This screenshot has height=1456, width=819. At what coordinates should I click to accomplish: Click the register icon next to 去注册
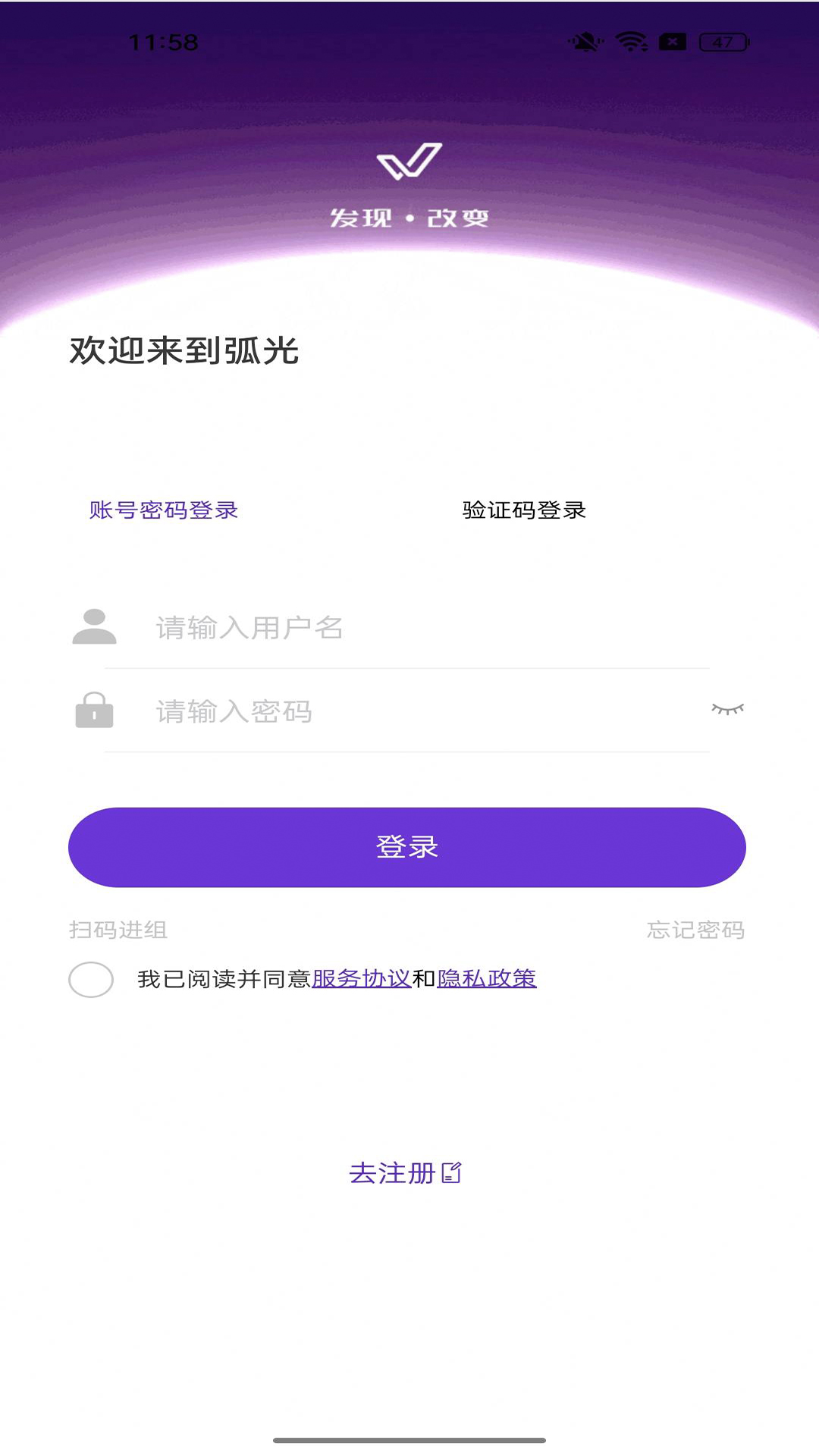point(450,1173)
